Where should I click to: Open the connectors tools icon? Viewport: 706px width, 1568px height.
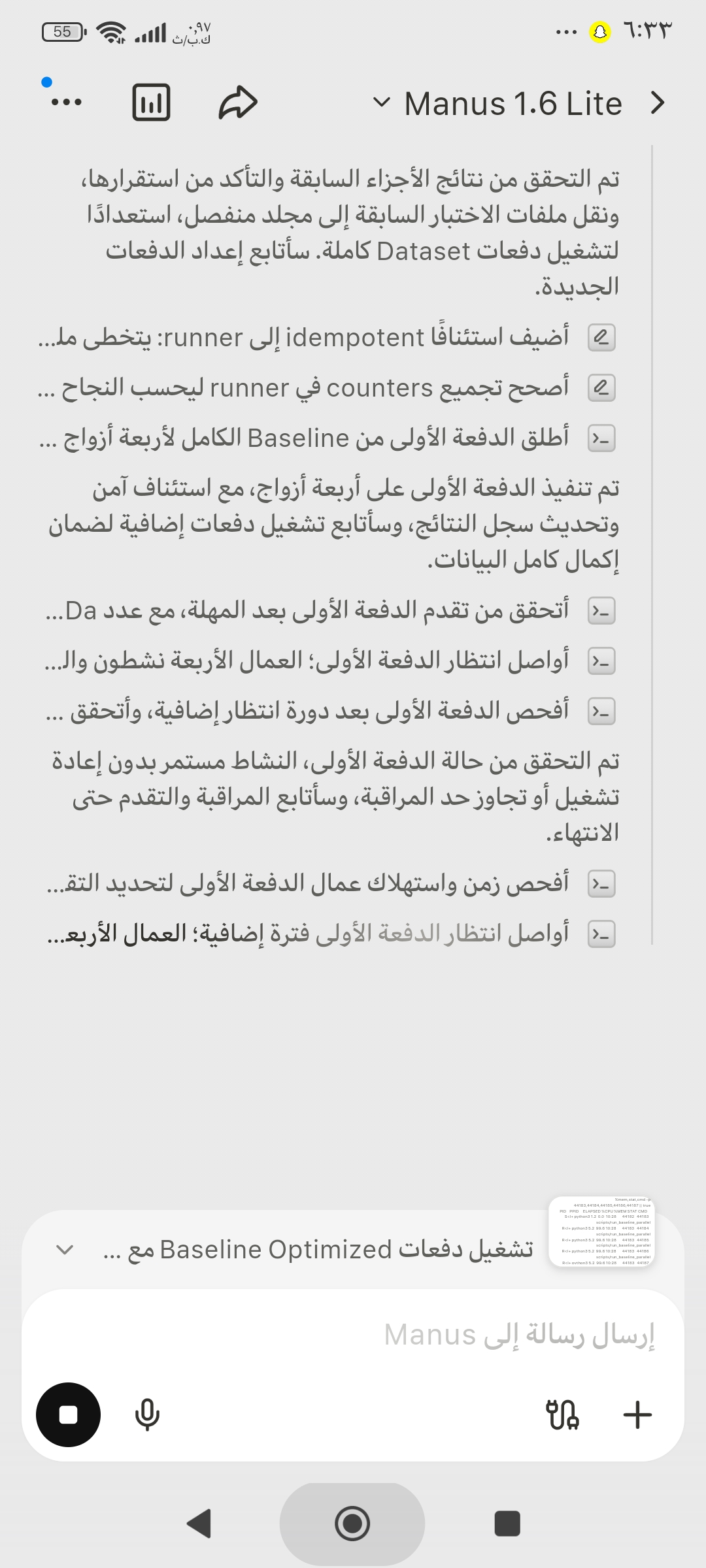click(x=562, y=1415)
